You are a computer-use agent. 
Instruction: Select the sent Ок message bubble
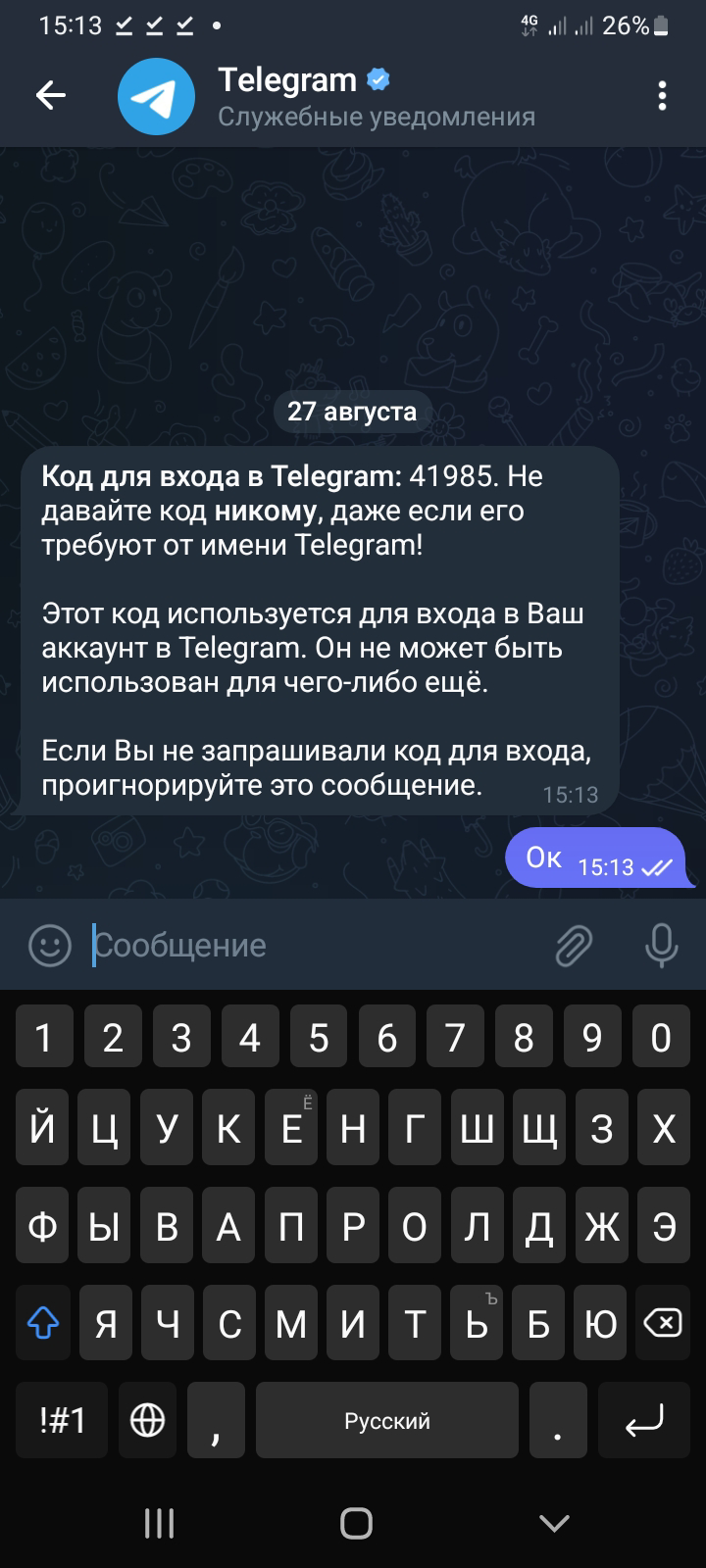click(594, 858)
